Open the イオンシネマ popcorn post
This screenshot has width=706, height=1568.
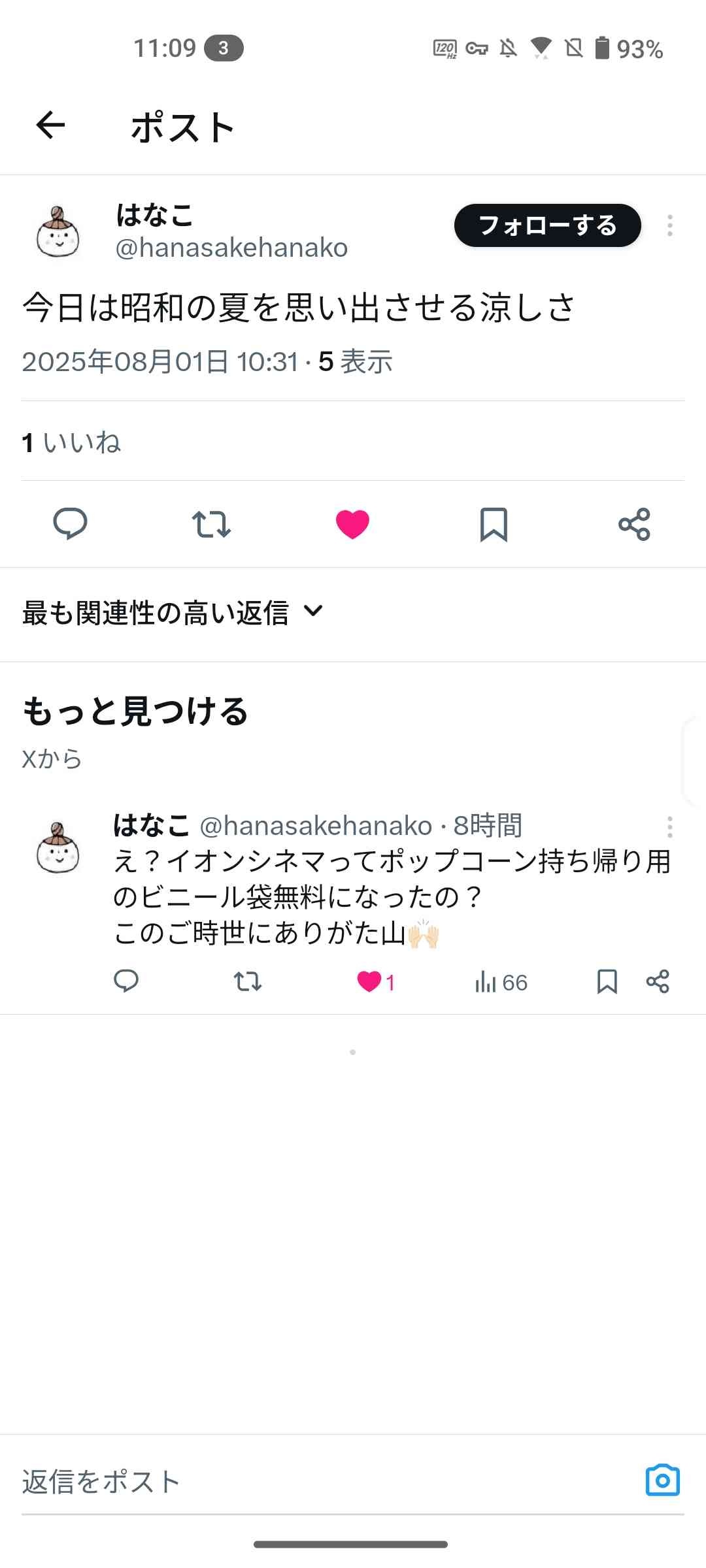pyautogui.click(x=392, y=896)
